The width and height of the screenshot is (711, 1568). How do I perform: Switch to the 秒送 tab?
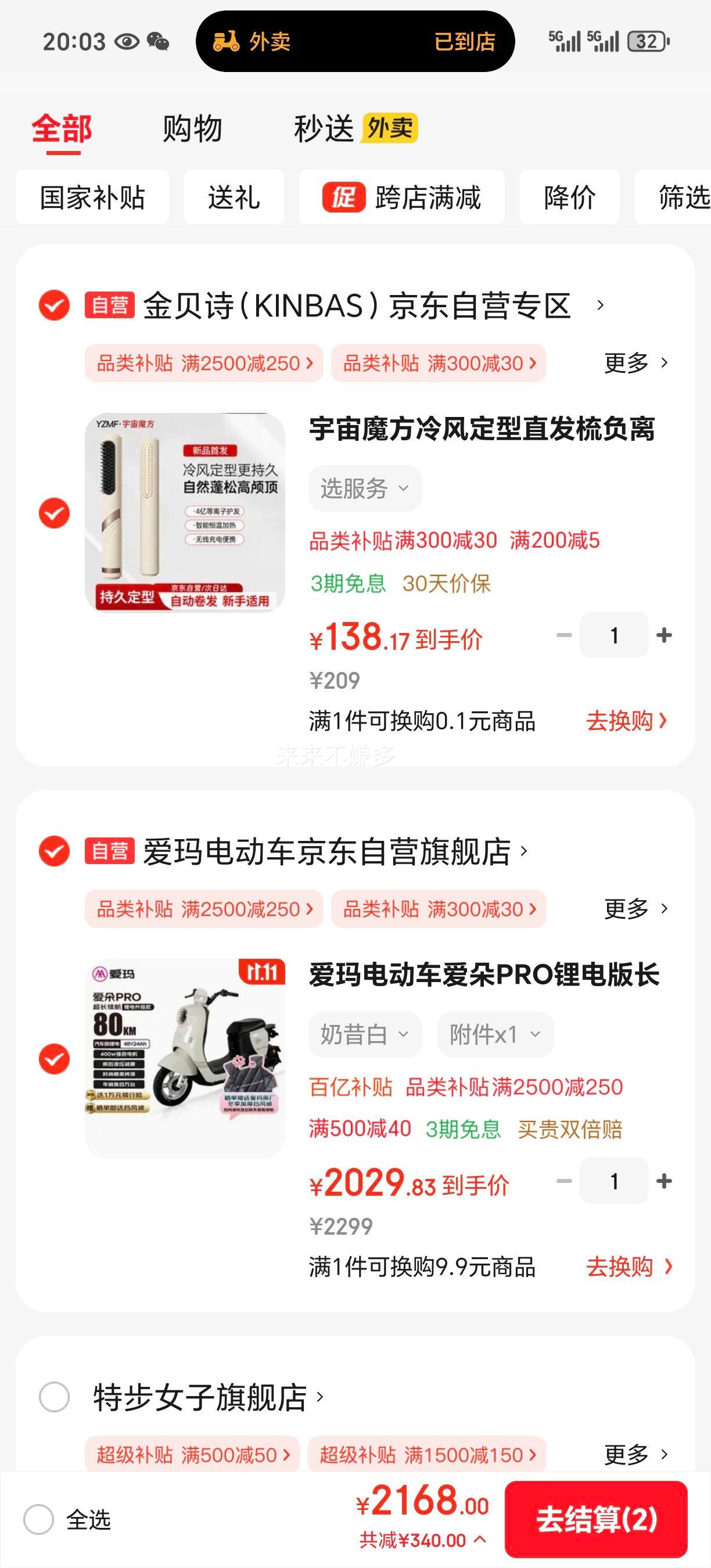pyautogui.click(x=355, y=128)
